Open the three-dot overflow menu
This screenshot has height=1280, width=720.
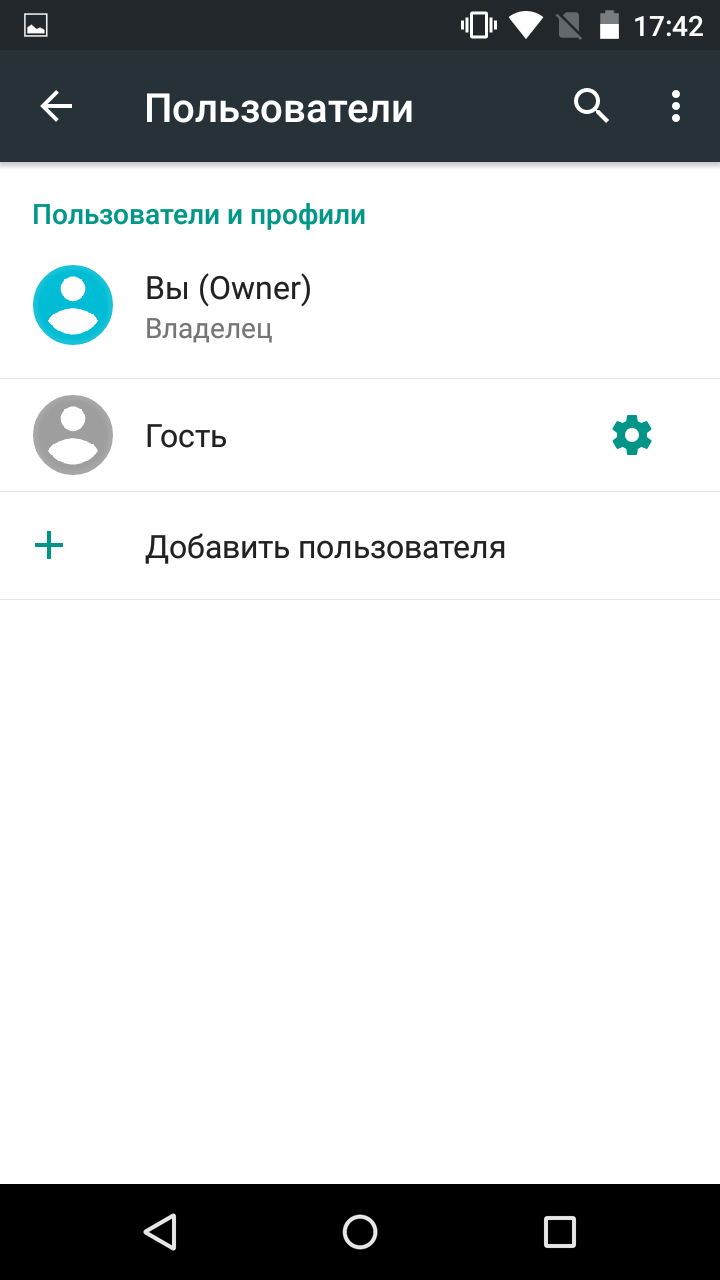(676, 106)
